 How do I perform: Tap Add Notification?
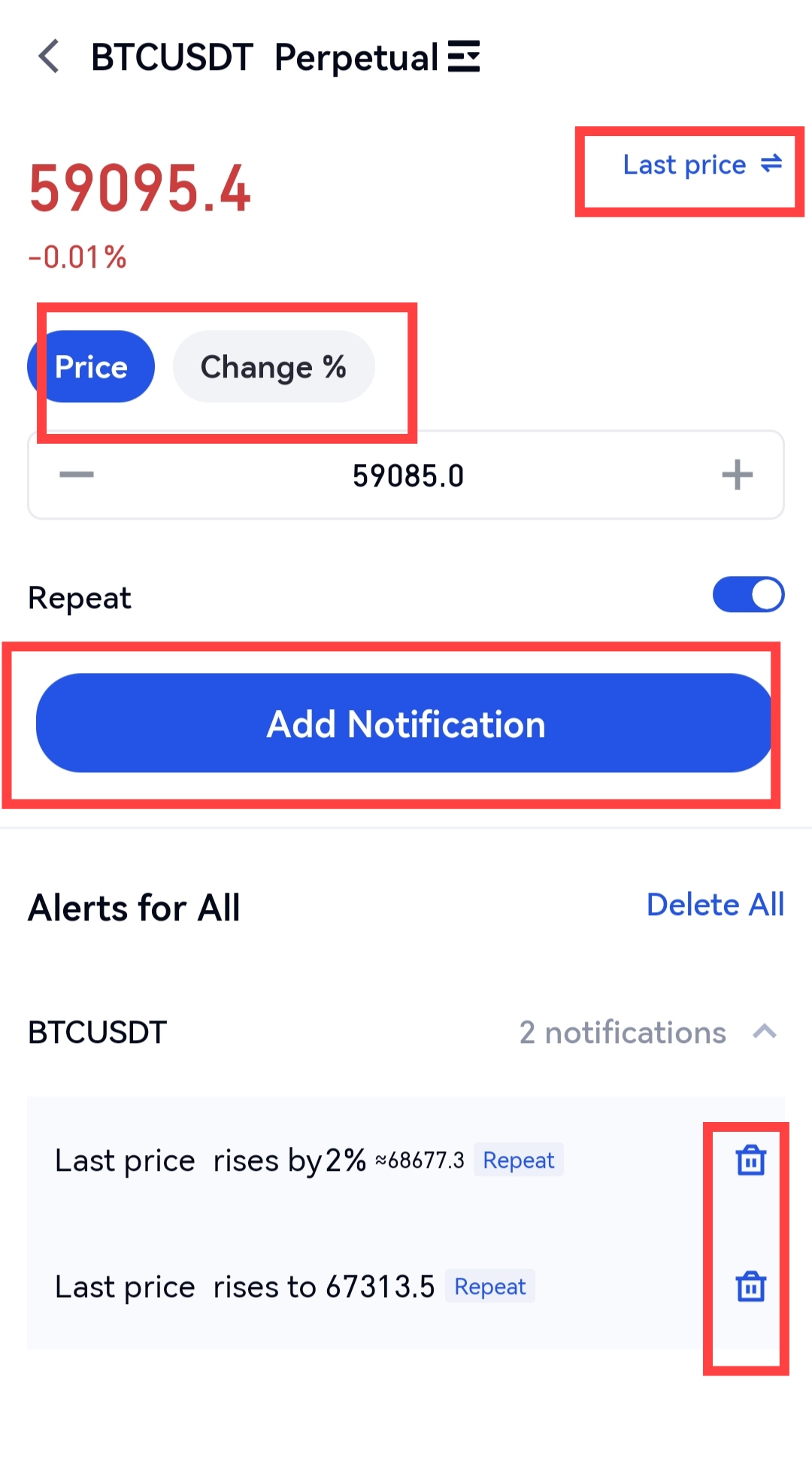[404, 723]
